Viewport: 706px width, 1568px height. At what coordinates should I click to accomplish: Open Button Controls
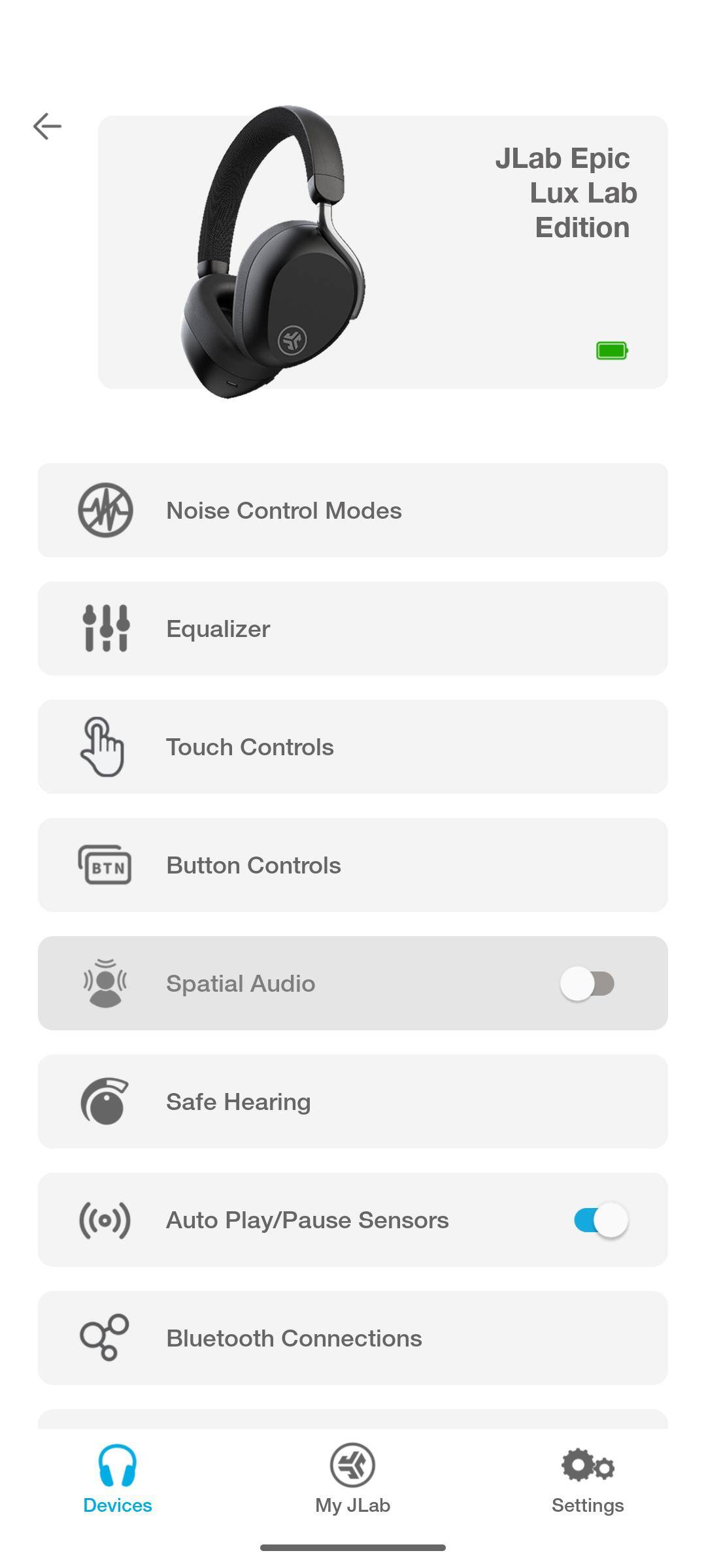click(x=352, y=865)
